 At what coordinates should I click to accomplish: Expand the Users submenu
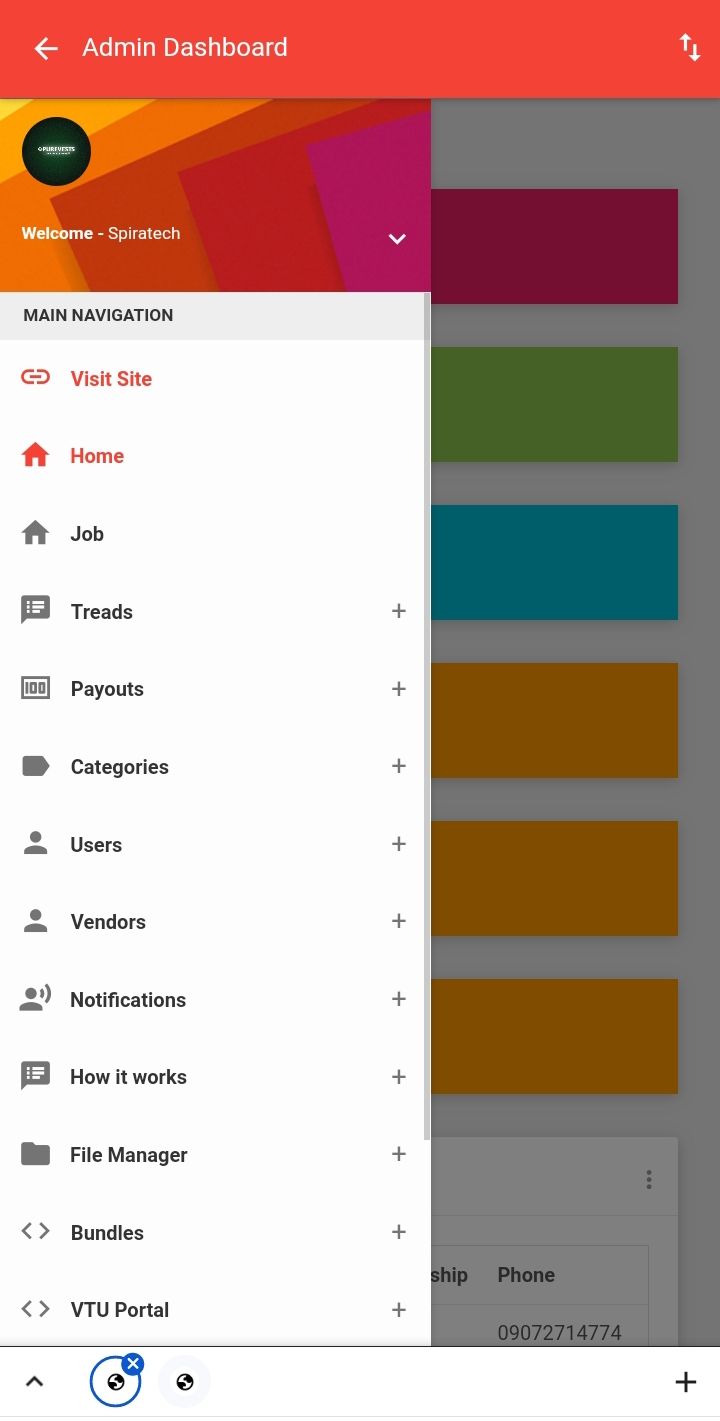tap(398, 844)
